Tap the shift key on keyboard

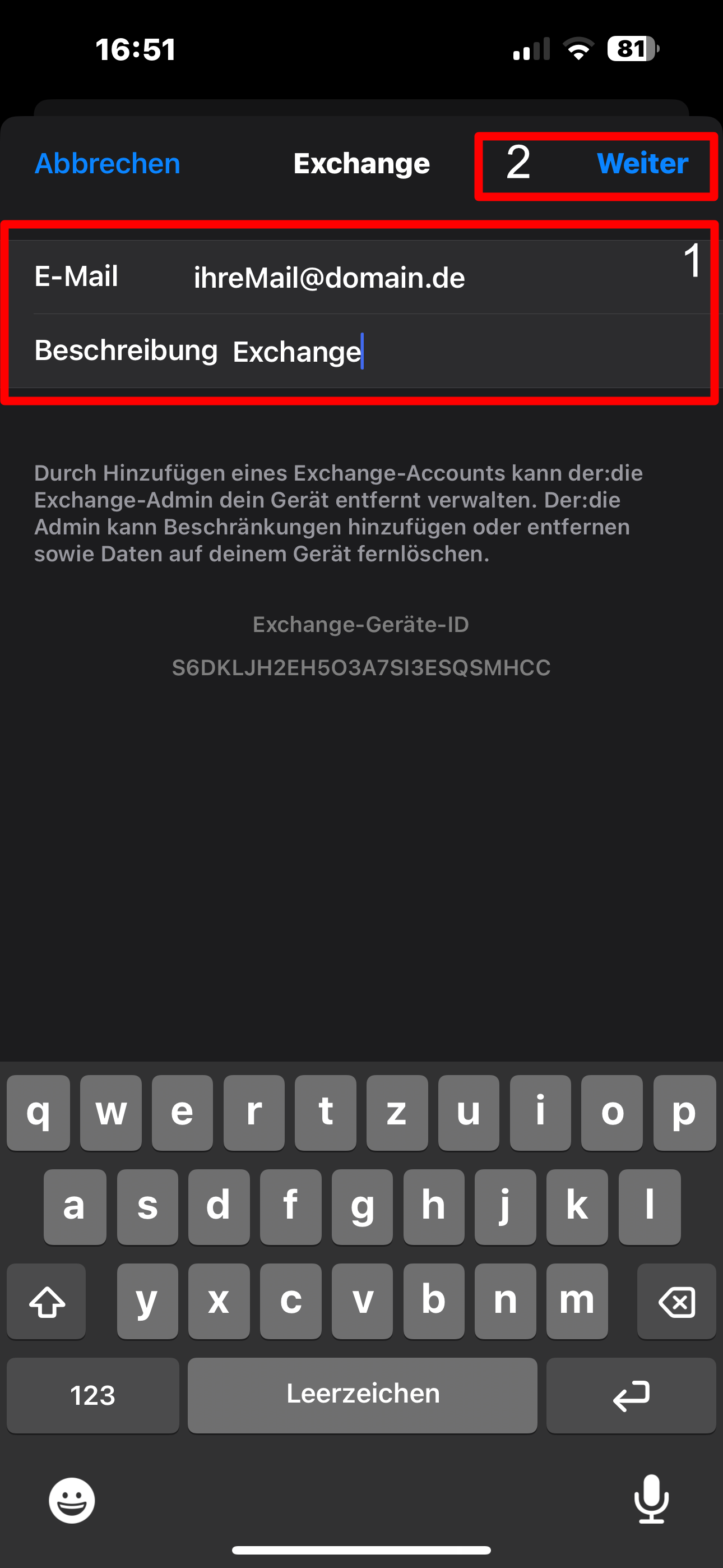click(x=47, y=1302)
